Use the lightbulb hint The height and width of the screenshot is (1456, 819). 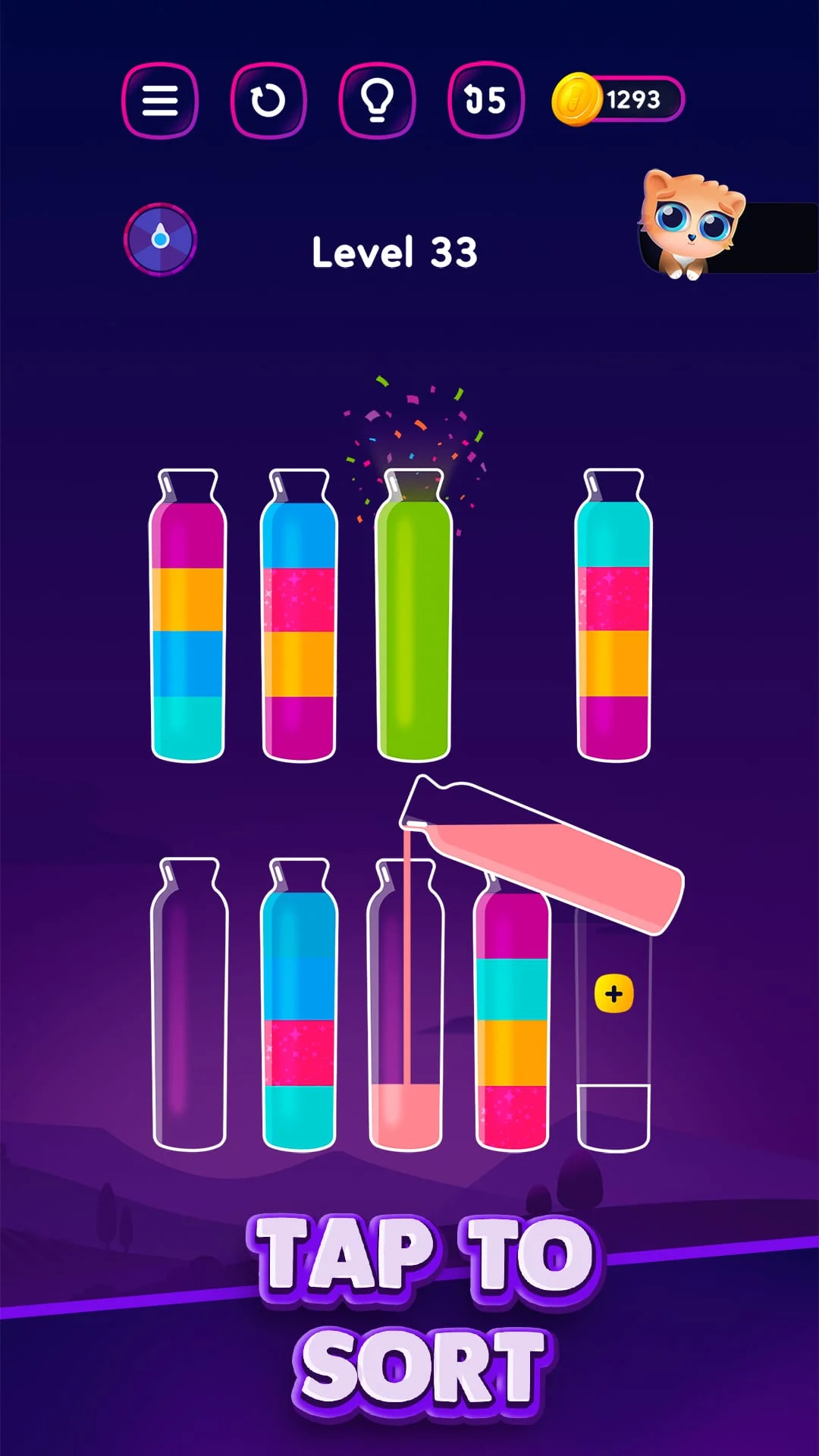pyautogui.click(x=377, y=100)
